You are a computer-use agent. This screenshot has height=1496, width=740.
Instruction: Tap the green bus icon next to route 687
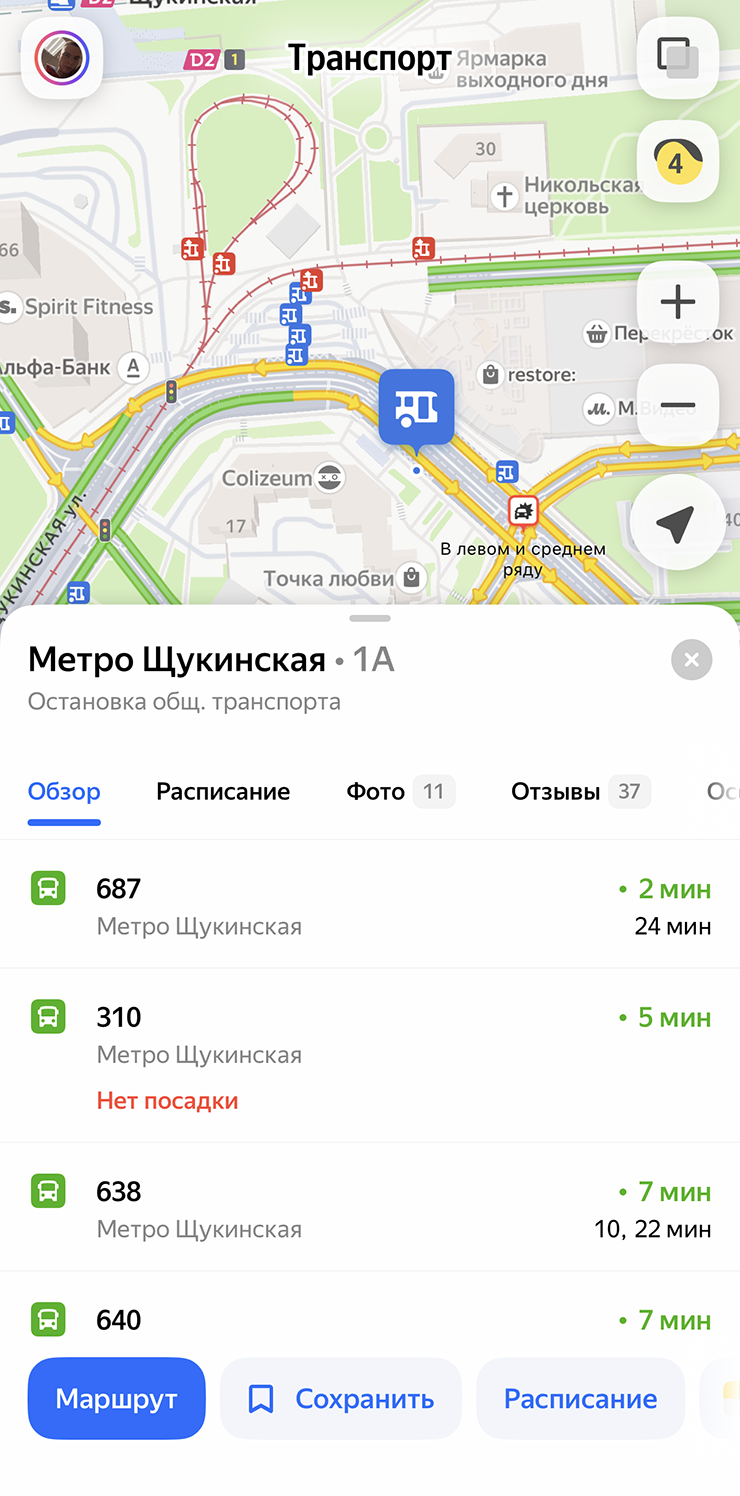click(x=47, y=888)
